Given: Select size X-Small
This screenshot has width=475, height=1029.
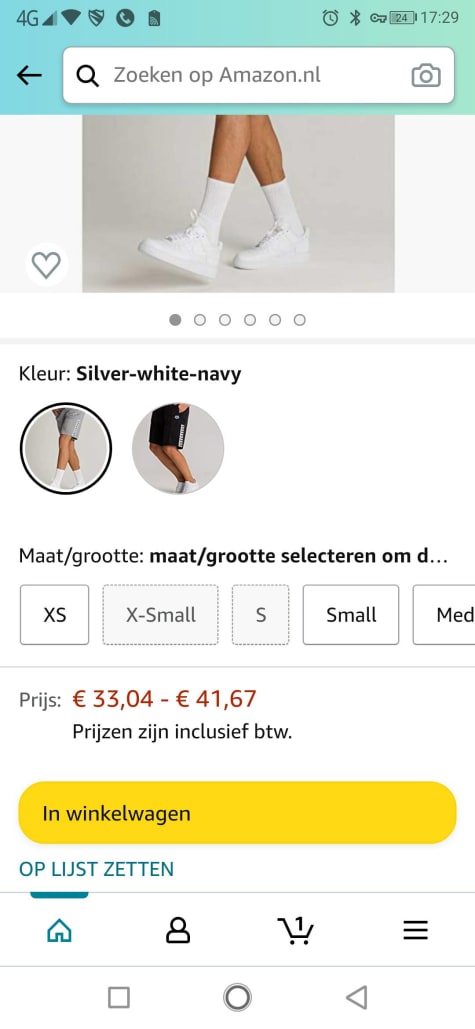Looking at the screenshot, I should 161,615.
